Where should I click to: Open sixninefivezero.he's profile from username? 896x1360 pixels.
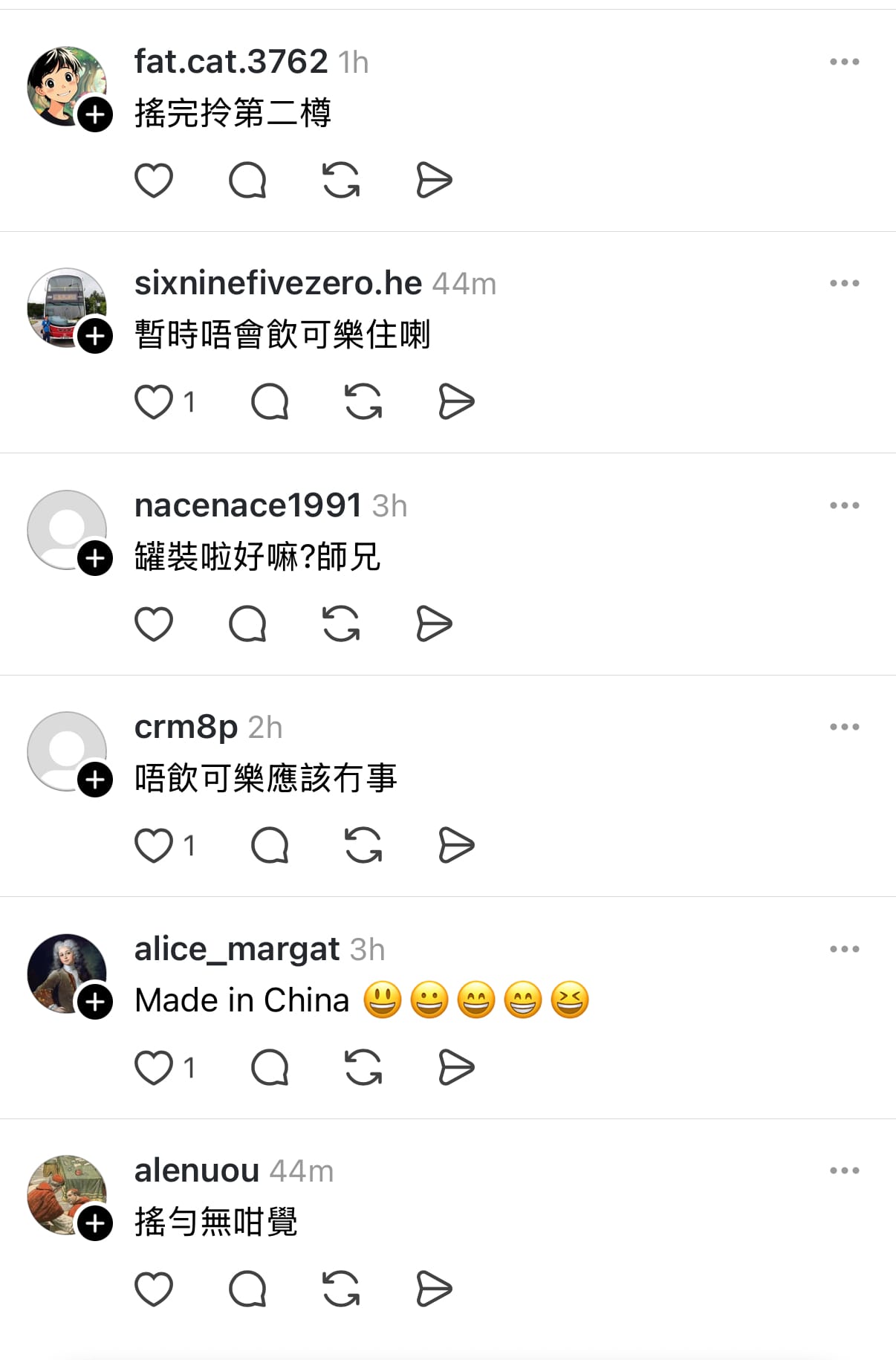click(x=278, y=284)
